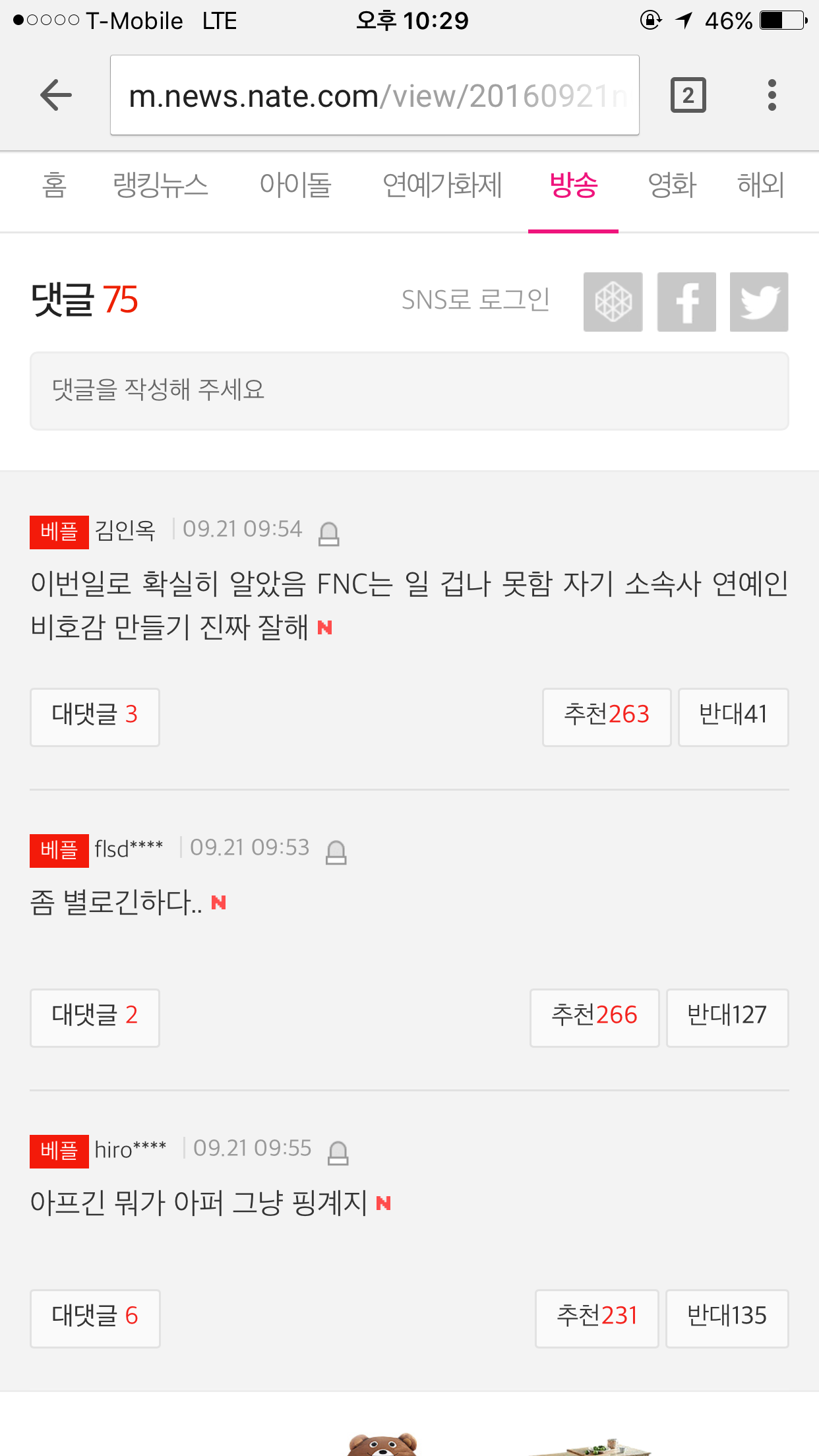Viewport: 819px width, 1456px height.
Task: Go back with the browser arrow
Action: [56, 96]
